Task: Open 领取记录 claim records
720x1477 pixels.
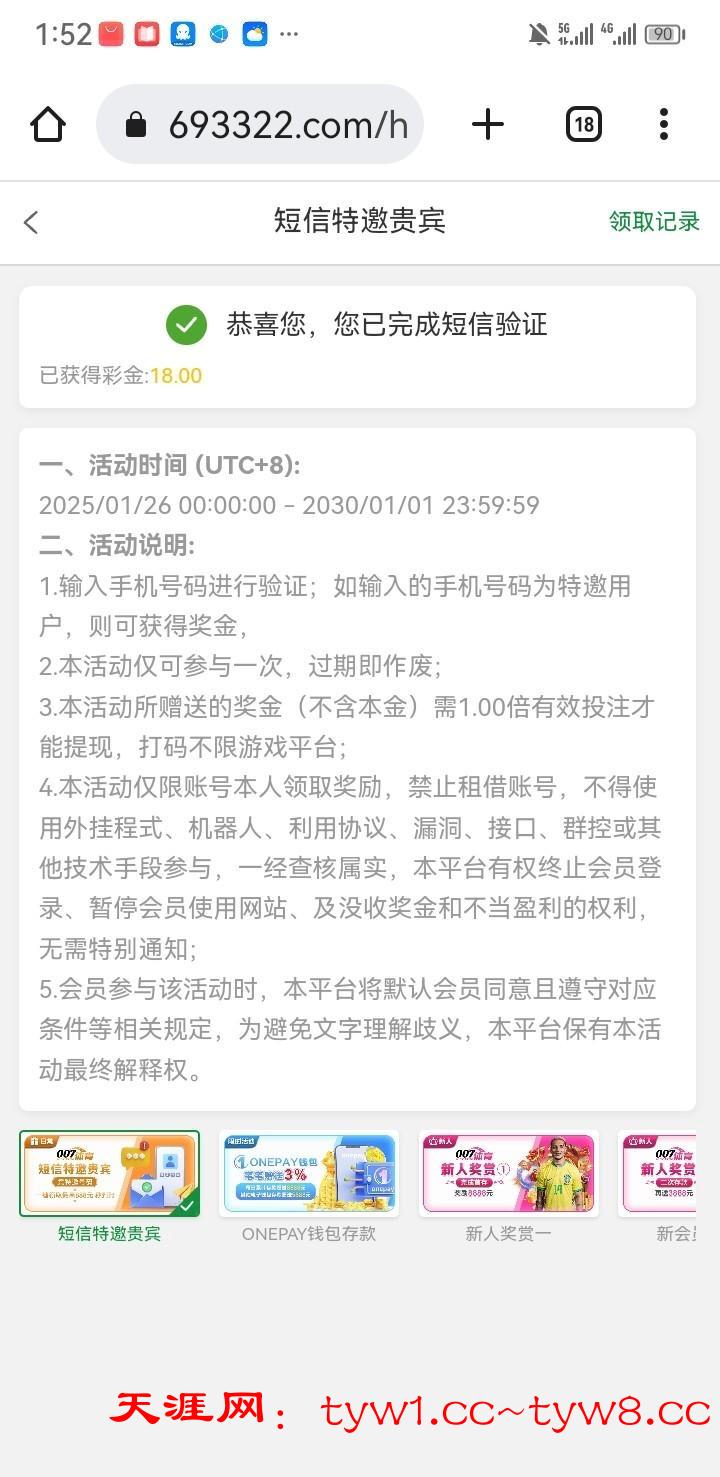Action: 654,222
